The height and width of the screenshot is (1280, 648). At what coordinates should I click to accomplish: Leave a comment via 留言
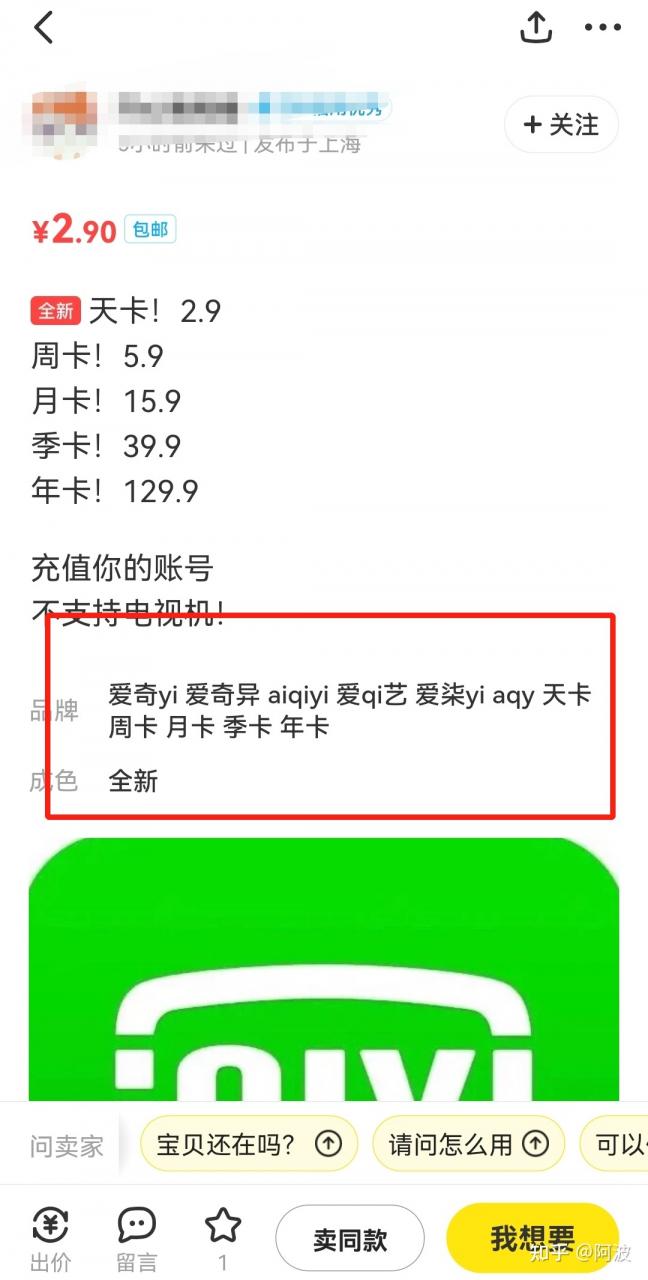click(136, 1240)
